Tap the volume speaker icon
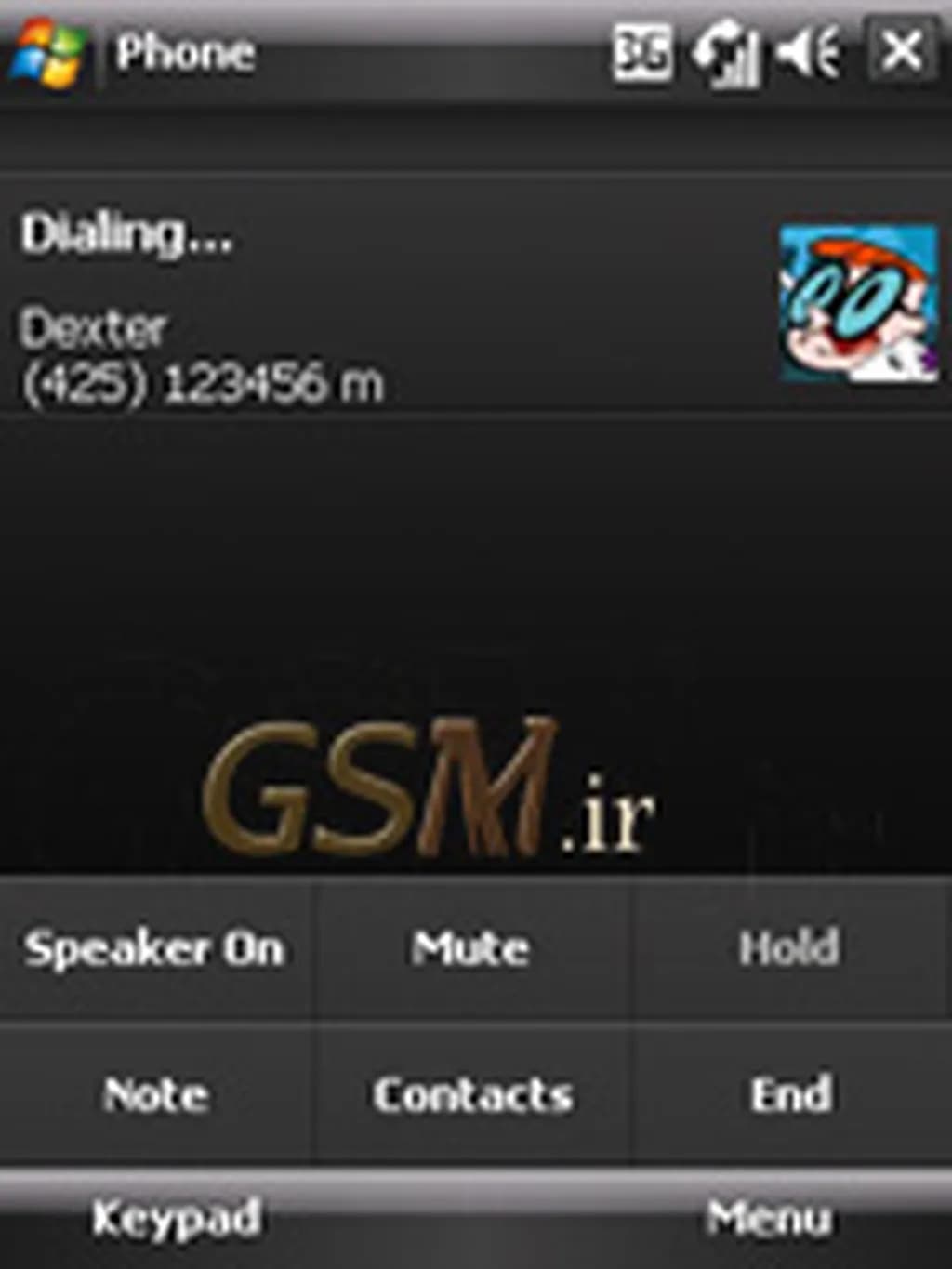The image size is (952, 1269). [x=809, y=52]
